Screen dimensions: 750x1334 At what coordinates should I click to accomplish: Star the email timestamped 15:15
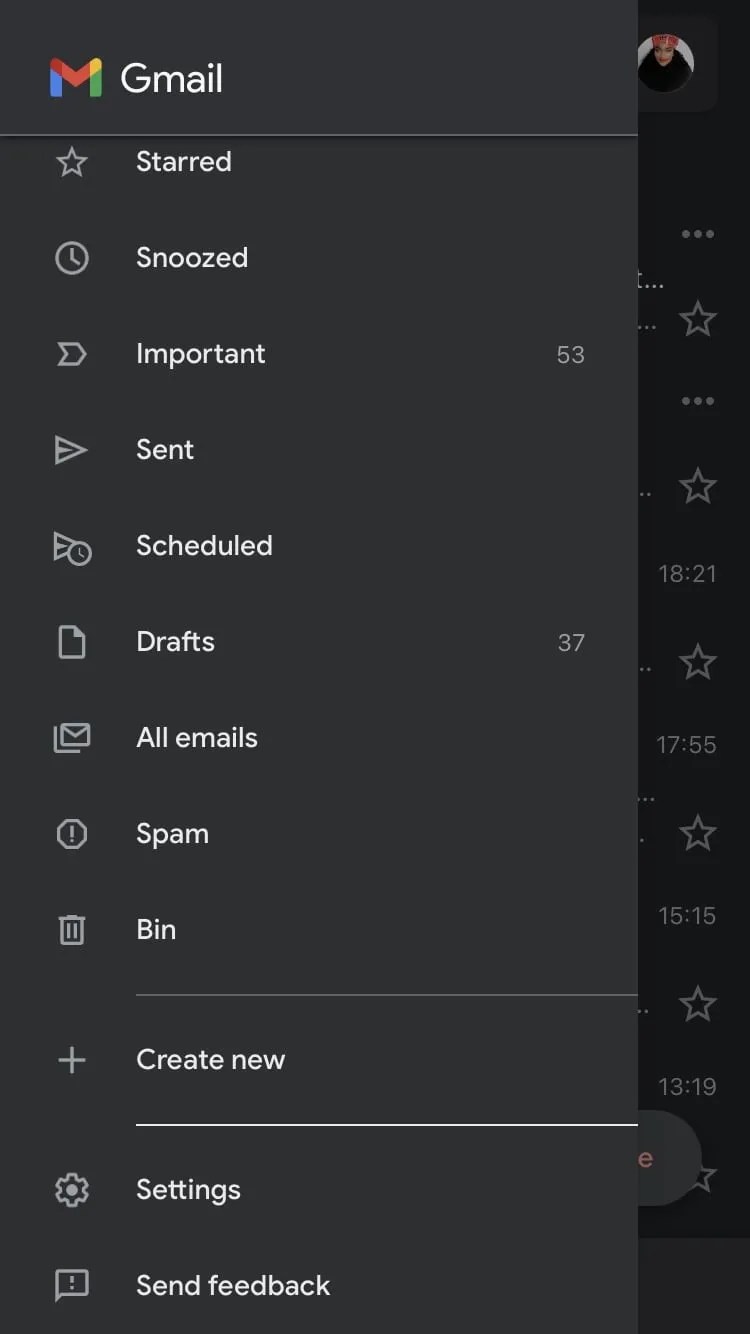[x=697, y=833]
